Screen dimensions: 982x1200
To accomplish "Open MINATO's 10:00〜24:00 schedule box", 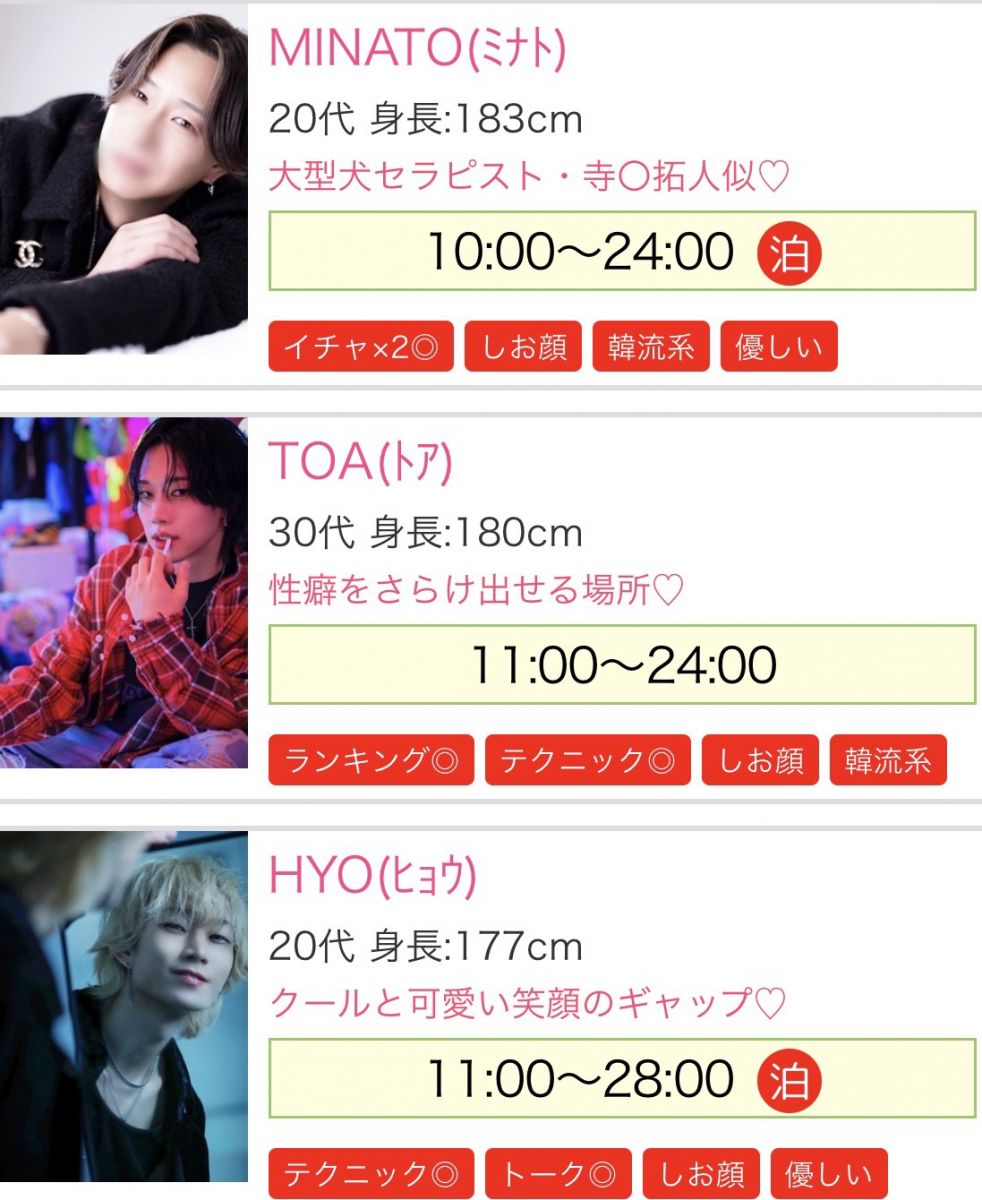I will pos(621,251).
